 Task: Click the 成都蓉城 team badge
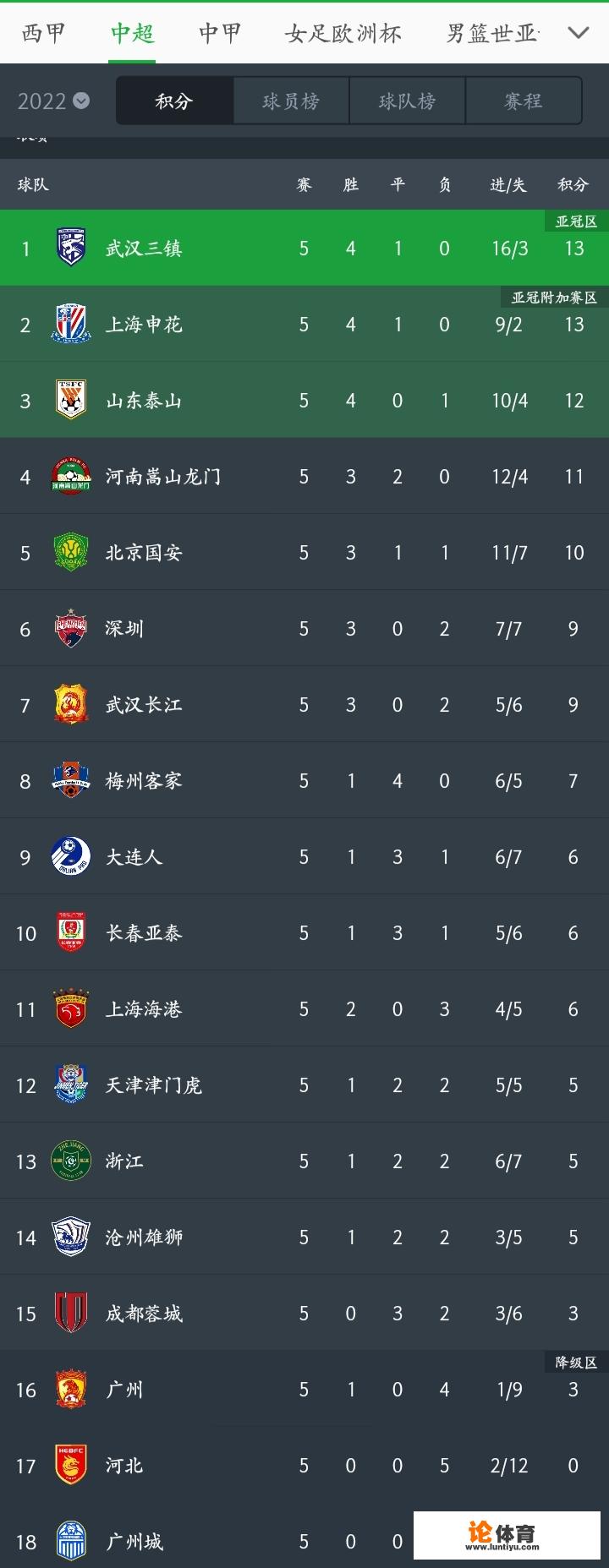coord(71,1313)
